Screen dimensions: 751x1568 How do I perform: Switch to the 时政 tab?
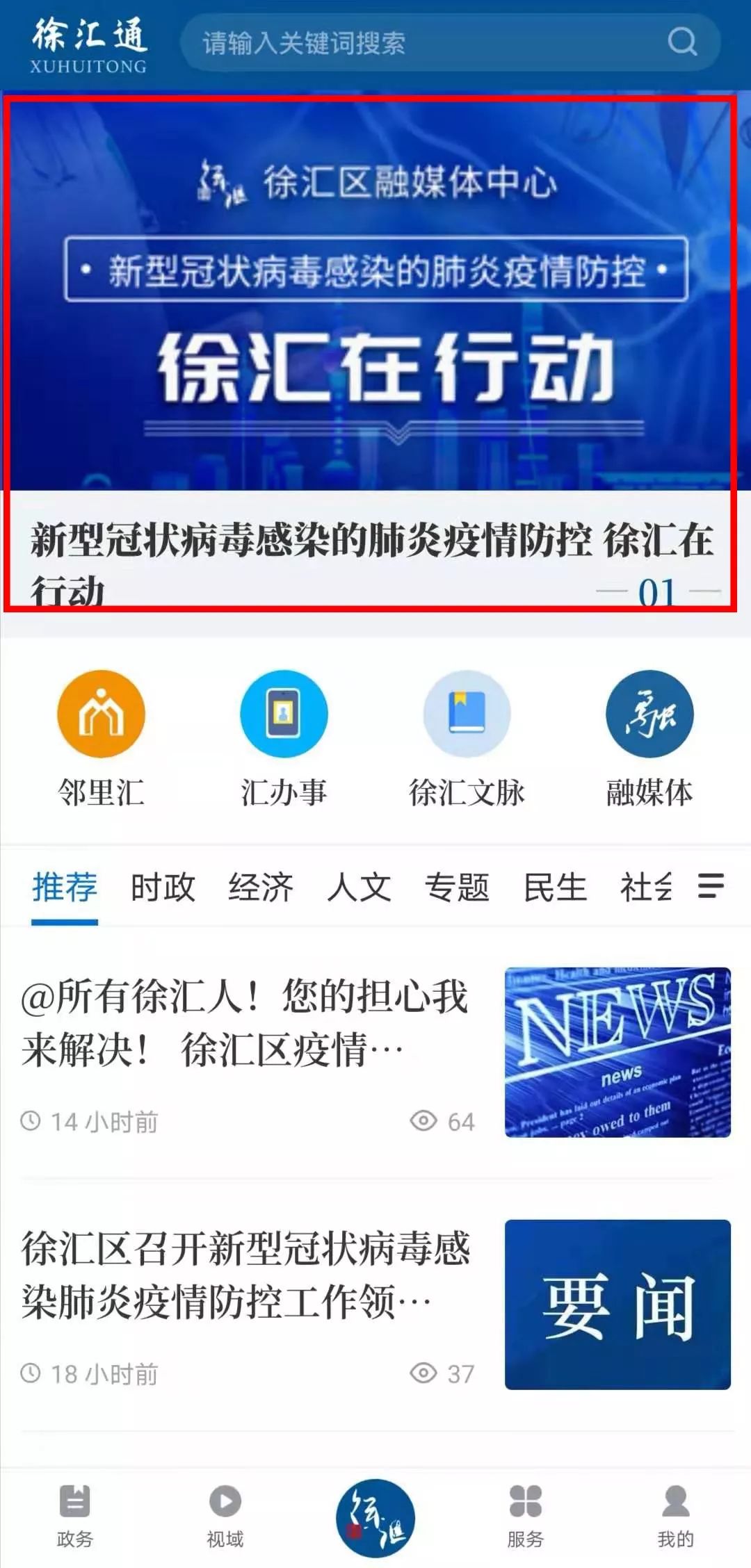click(163, 888)
